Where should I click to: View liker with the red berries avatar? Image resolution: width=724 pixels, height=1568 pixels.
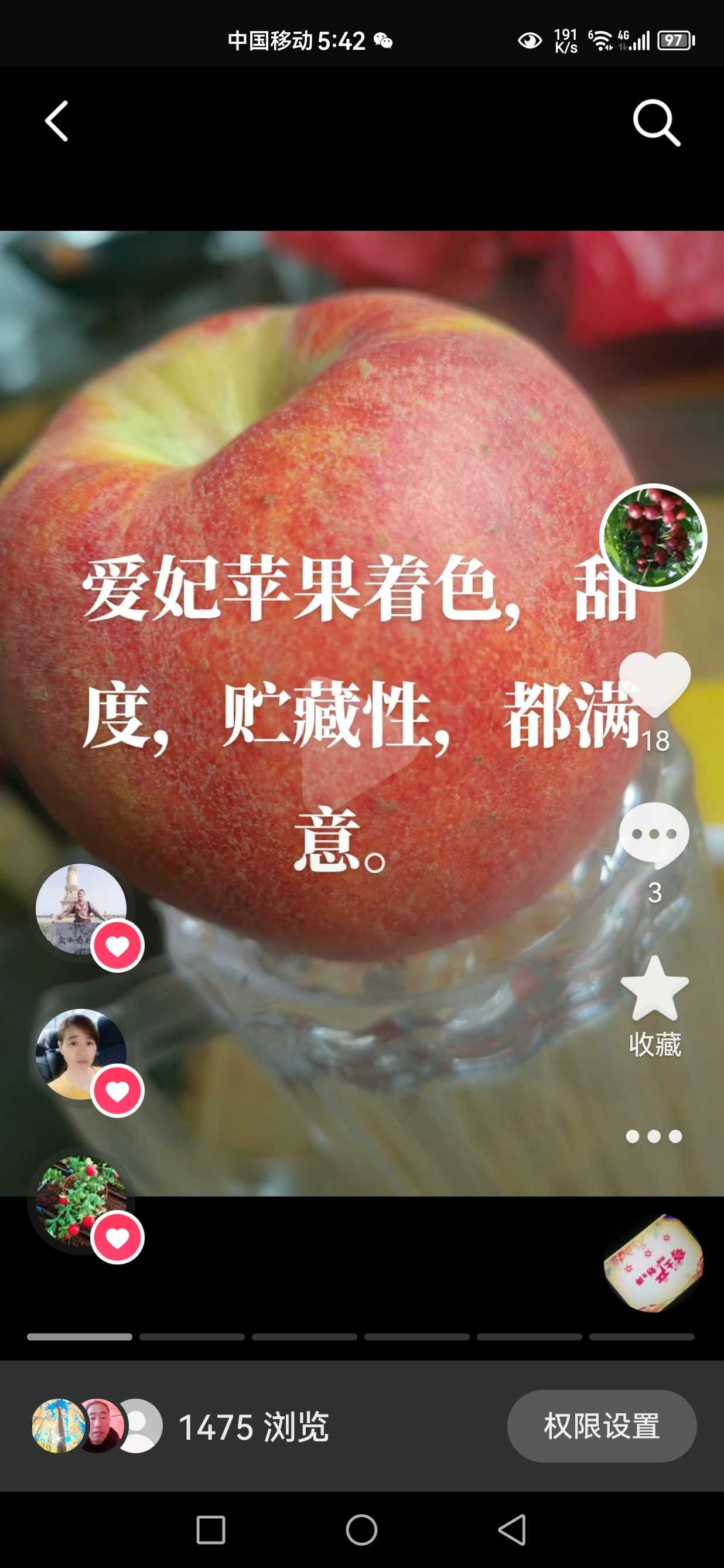(x=81, y=1201)
